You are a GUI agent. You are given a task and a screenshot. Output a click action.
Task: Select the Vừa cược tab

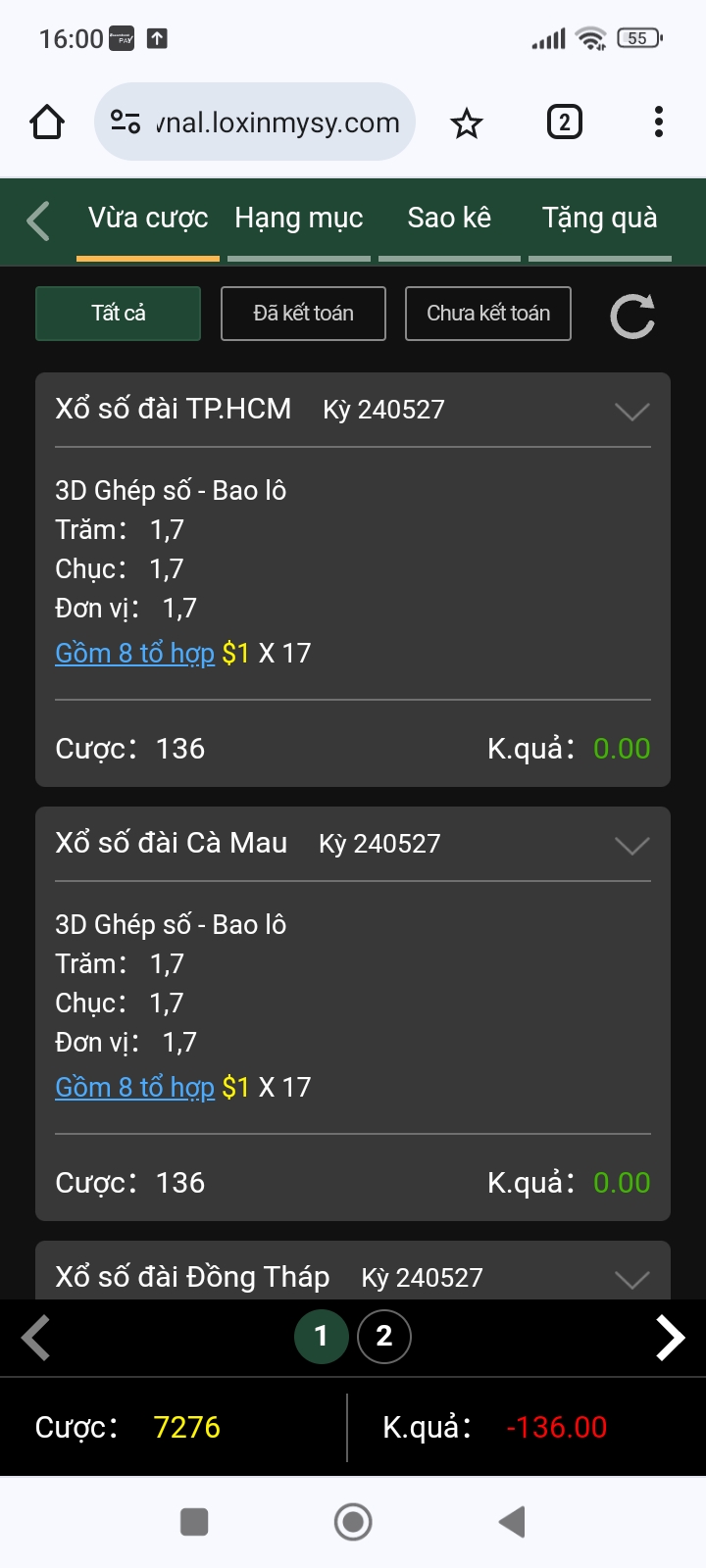click(x=148, y=219)
